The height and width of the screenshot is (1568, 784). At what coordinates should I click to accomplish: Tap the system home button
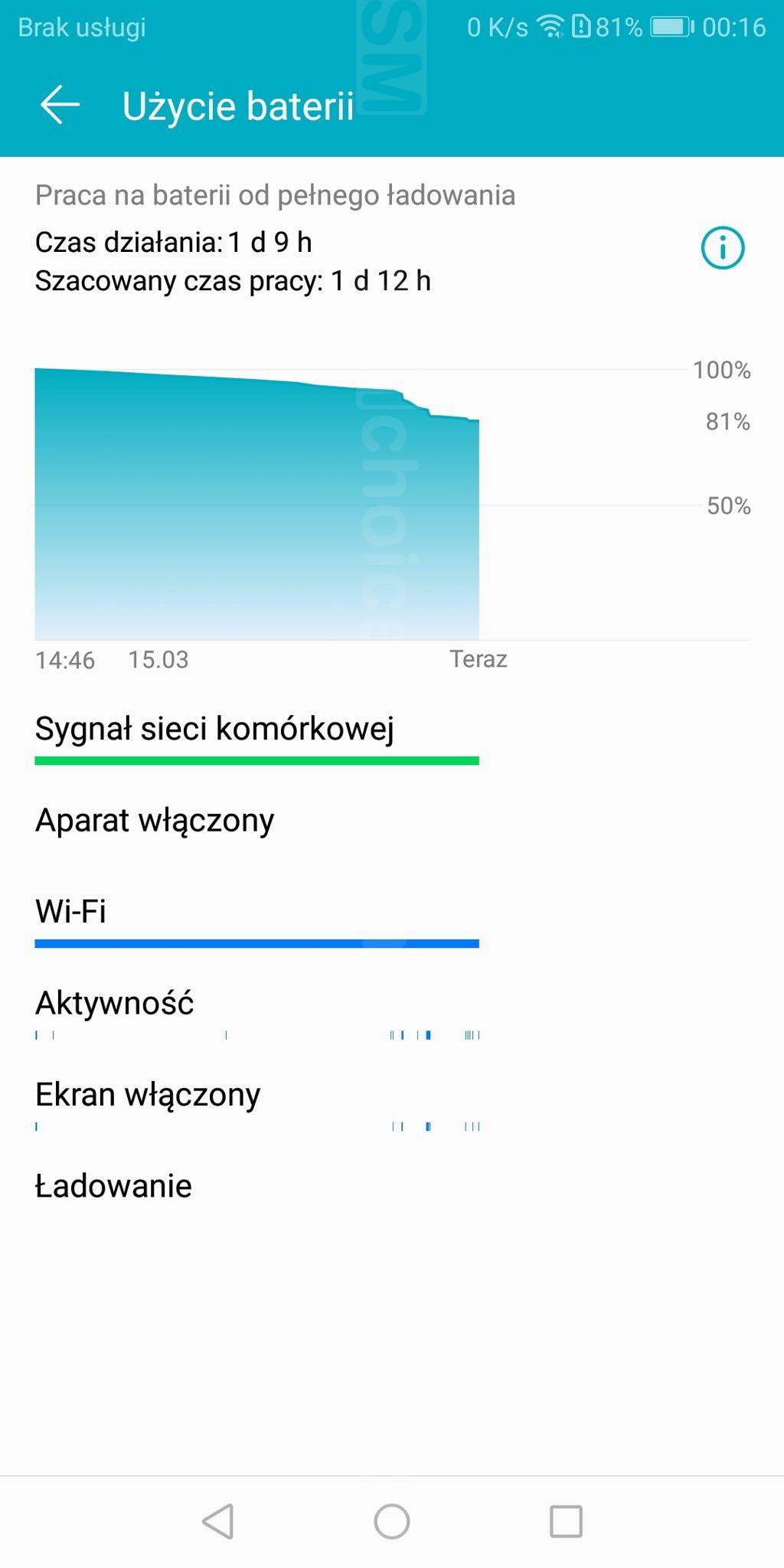pyautogui.click(x=392, y=1521)
